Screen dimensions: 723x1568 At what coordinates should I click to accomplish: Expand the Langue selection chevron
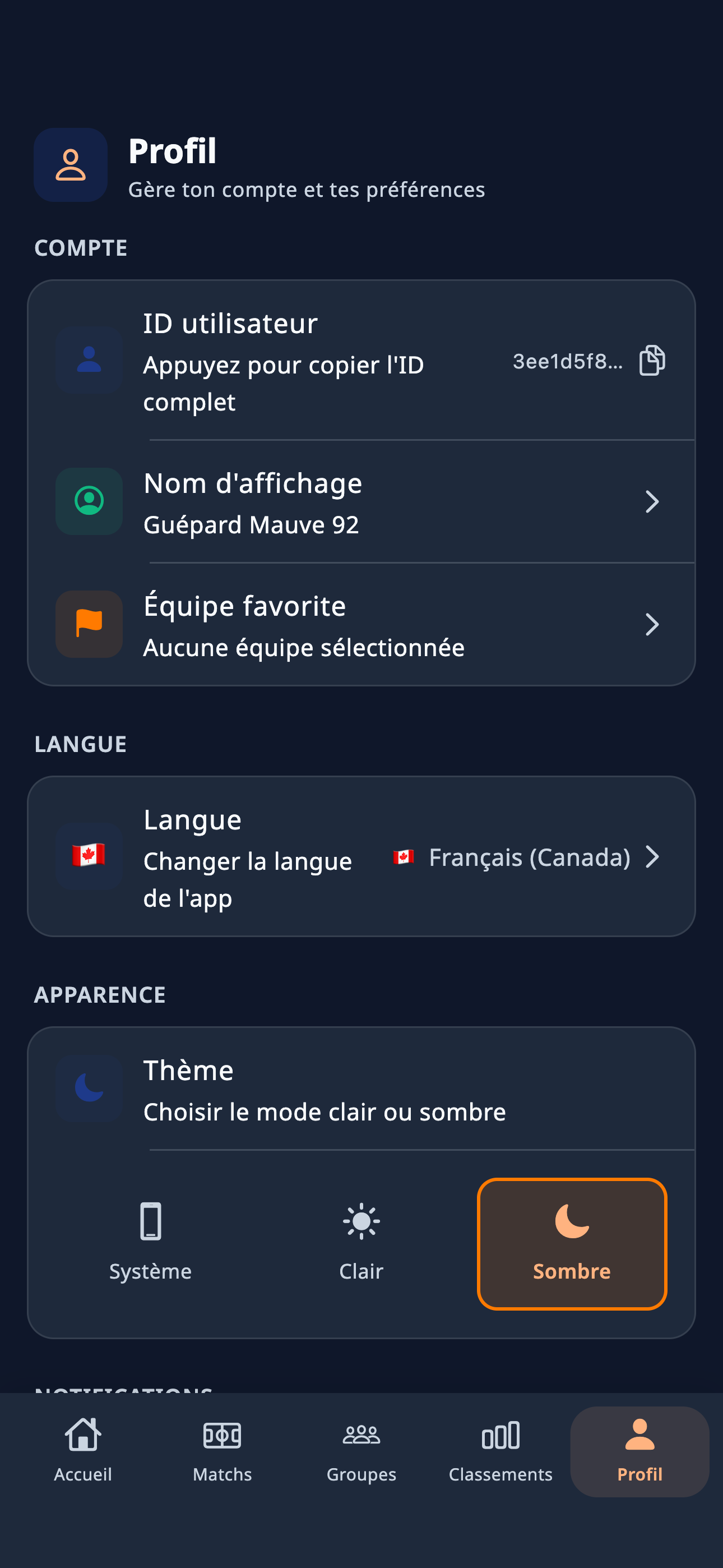click(x=653, y=856)
